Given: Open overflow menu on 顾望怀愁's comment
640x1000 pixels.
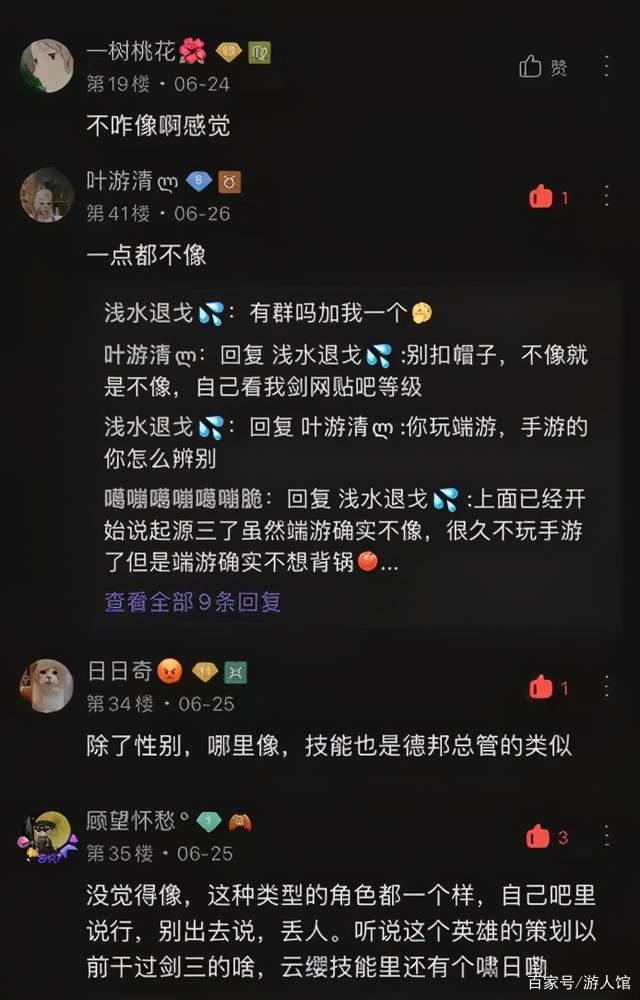Looking at the screenshot, I should click(x=606, y=836).
